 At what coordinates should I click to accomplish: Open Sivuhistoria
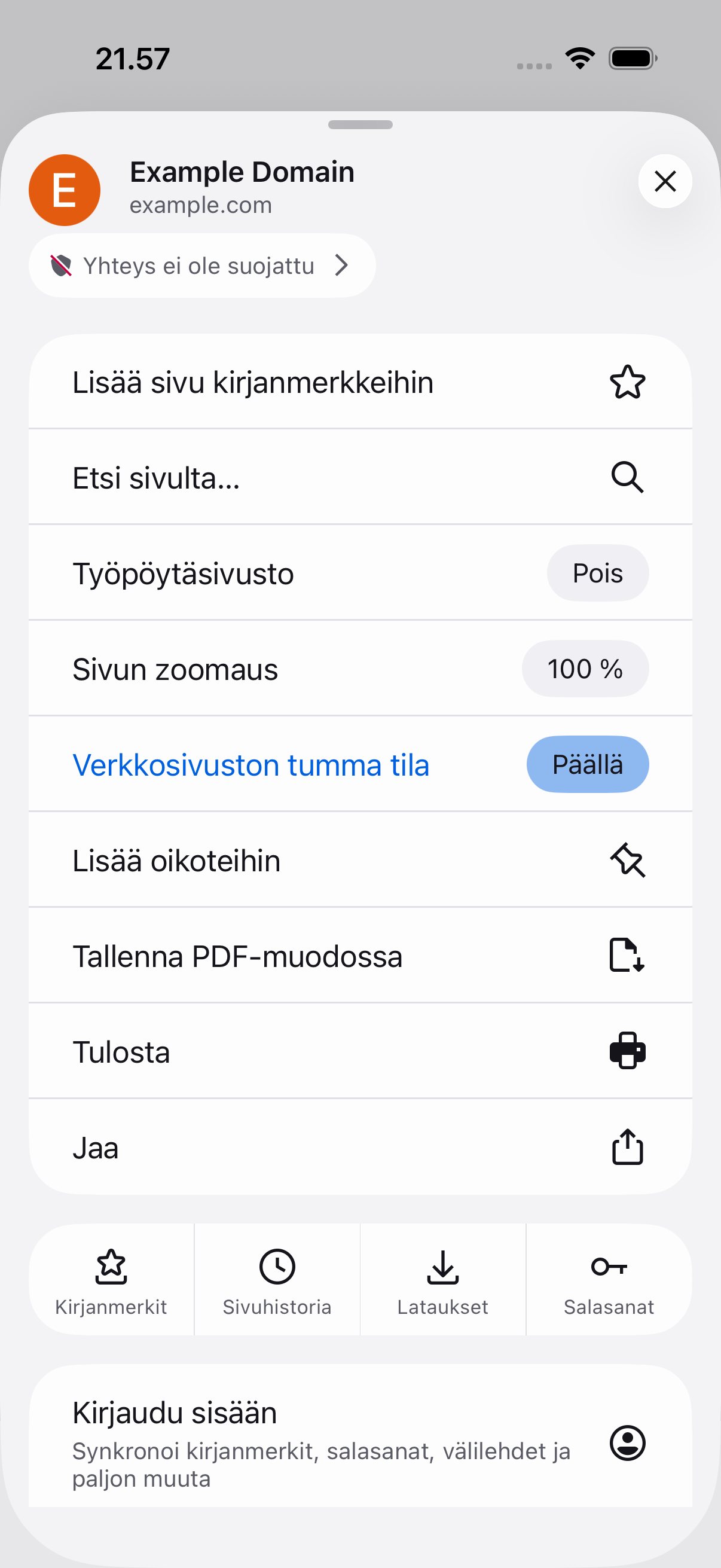(x=277, y=1280)
